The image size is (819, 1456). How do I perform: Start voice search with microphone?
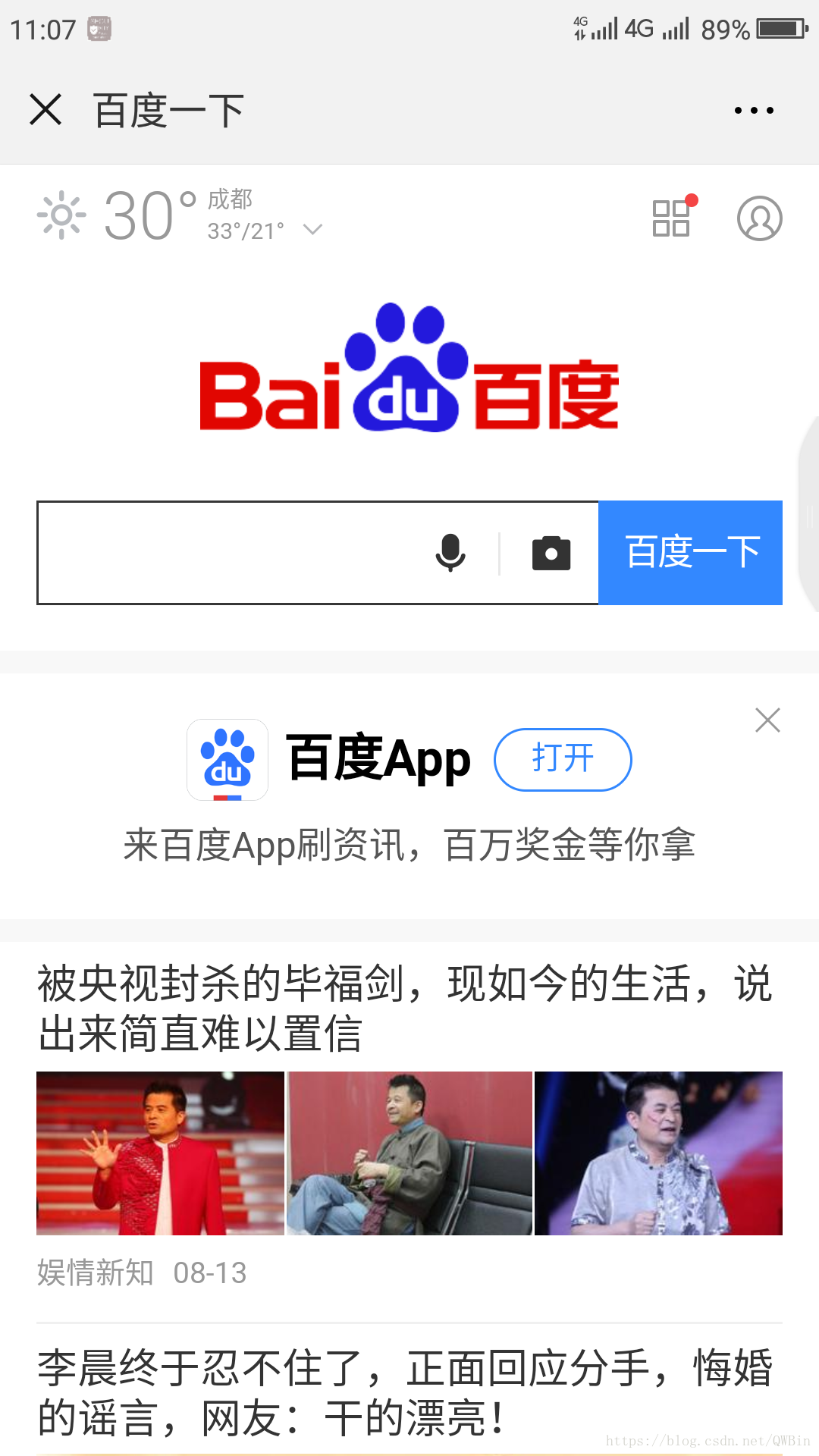tap(450, 552)
